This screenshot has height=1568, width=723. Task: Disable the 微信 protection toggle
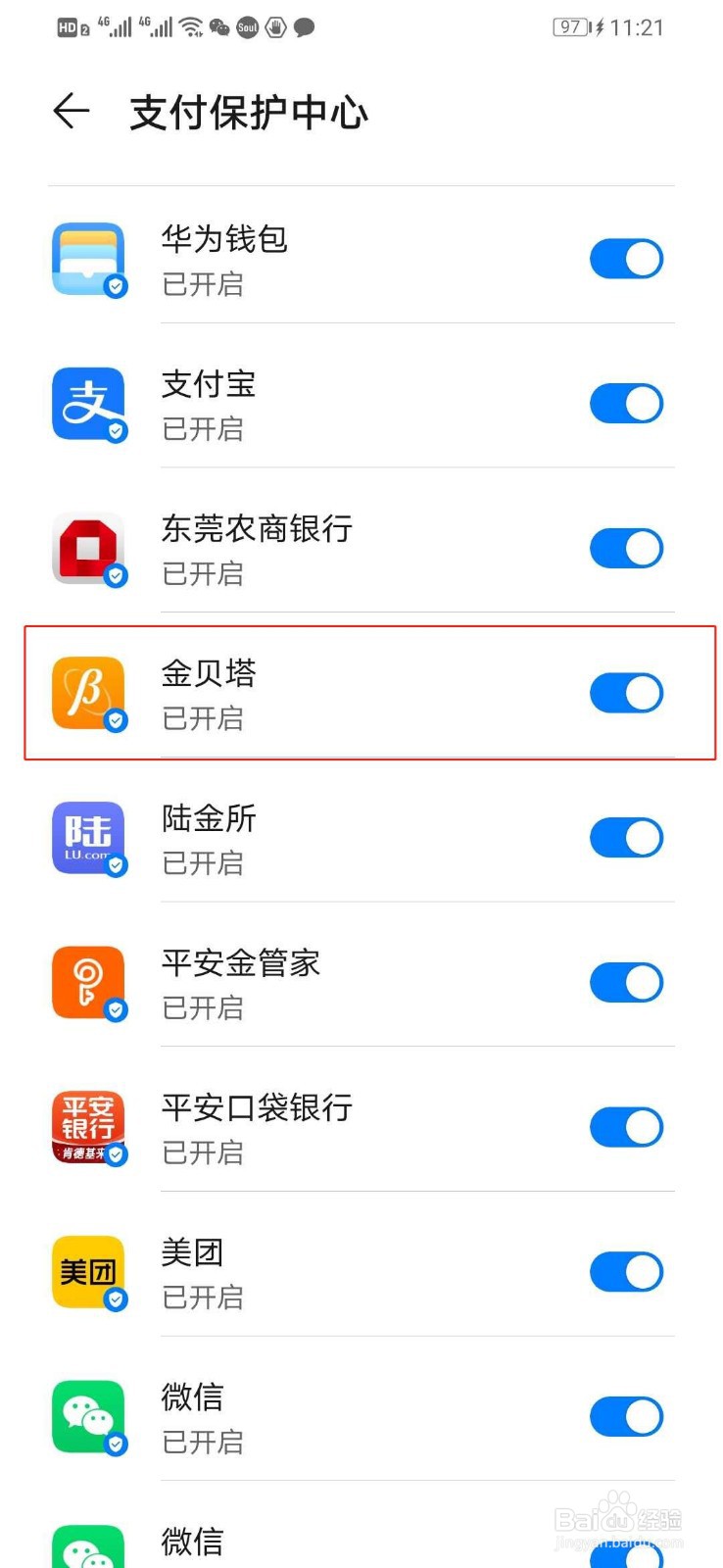[627, 1416]
